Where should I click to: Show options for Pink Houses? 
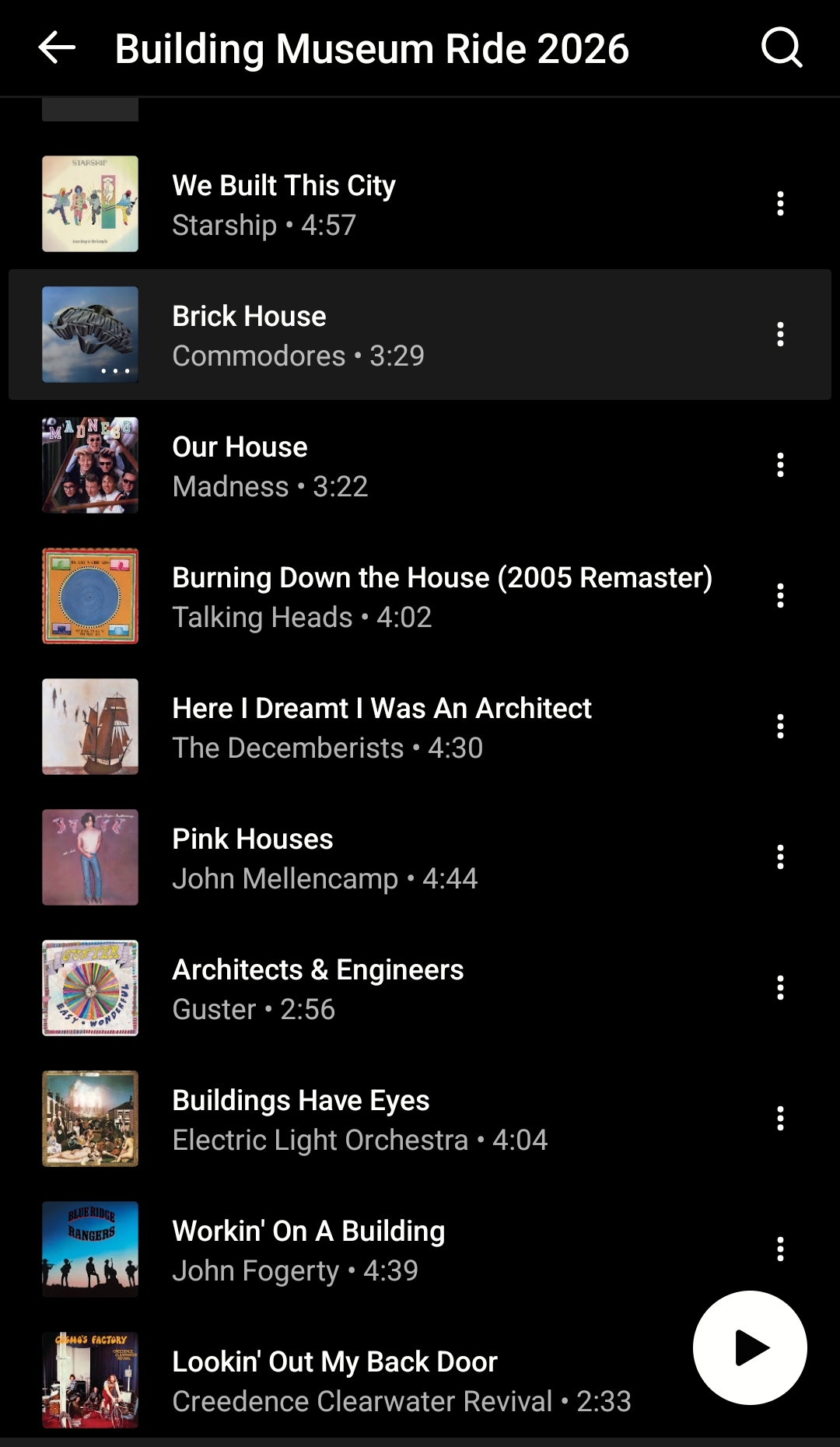coord(780,857)
